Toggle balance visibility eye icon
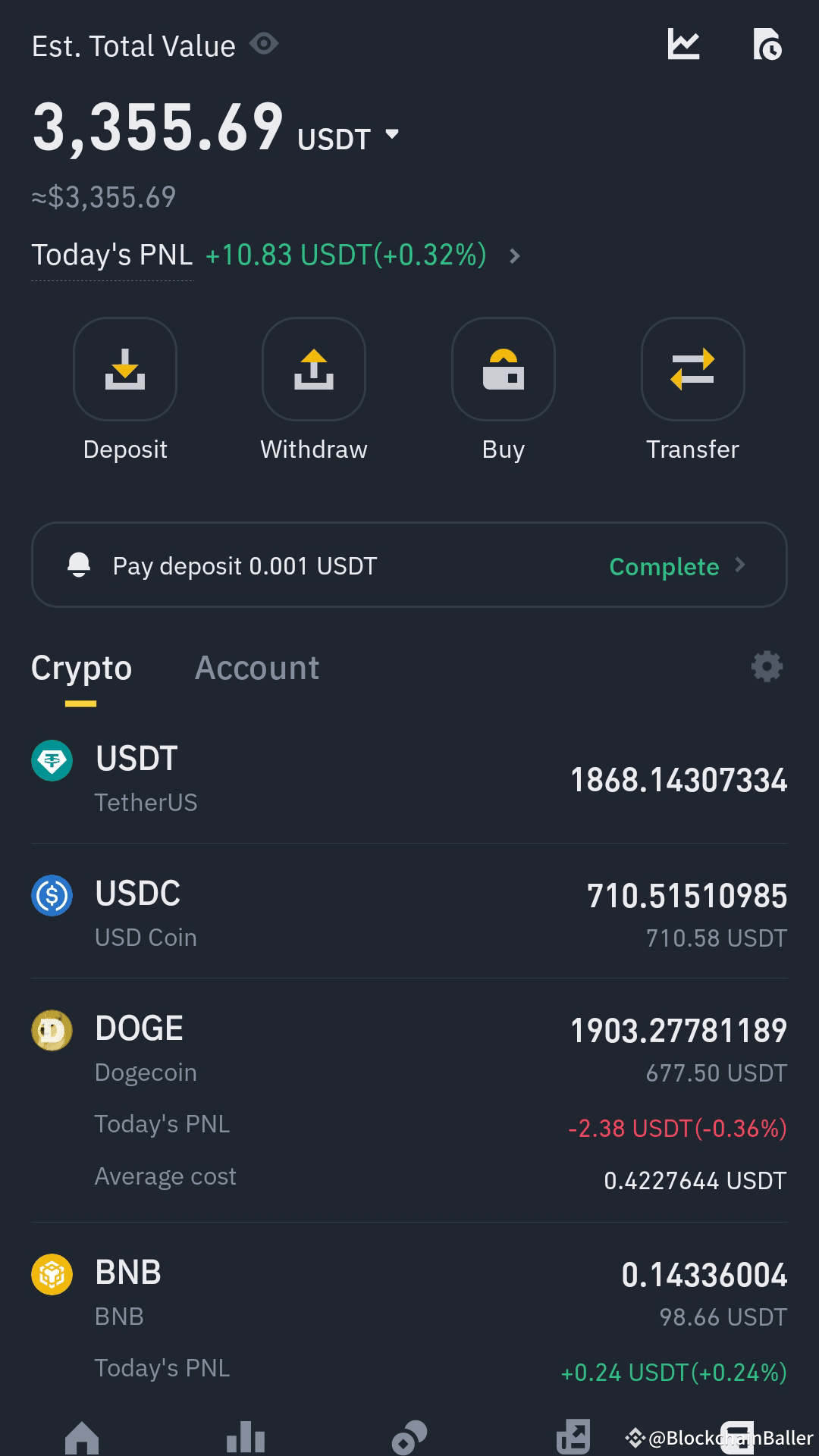This screenshot has height=1456, width=819. click(x=264, y=45)
